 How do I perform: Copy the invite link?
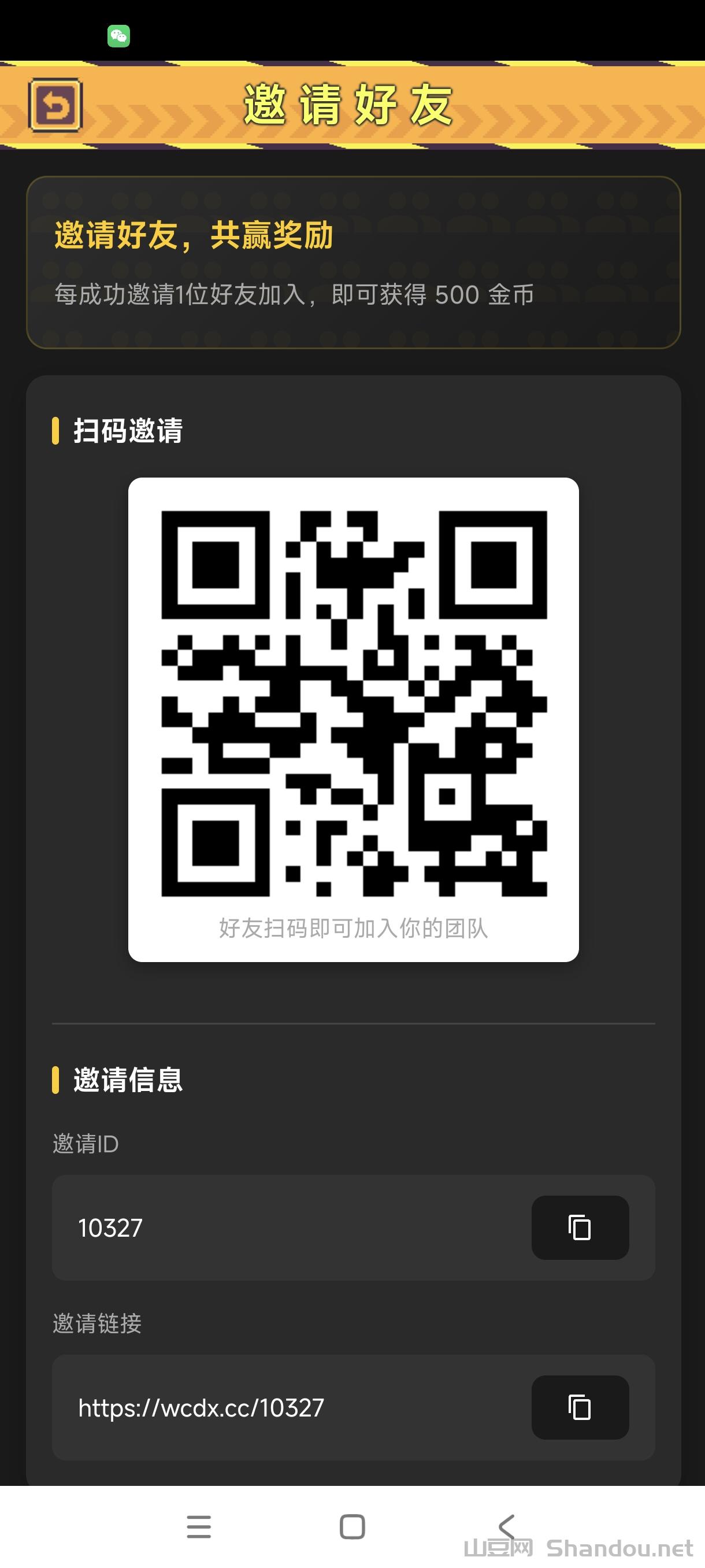[x=579, y=1407]
